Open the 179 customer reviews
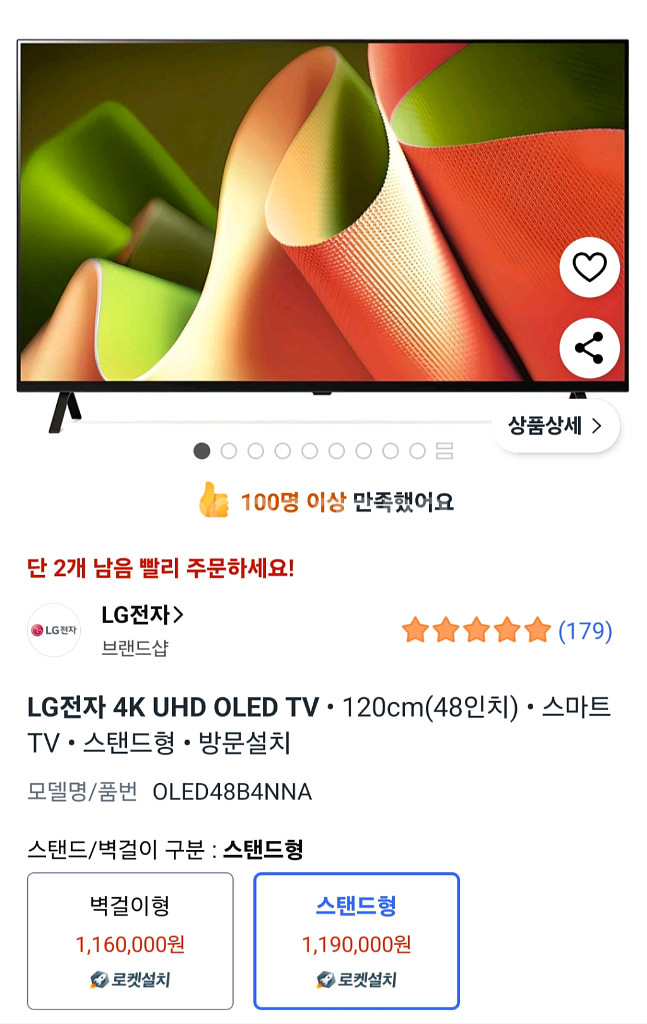Image resolution: width=647 pixels, height=1024 pixels. point(584,631)
